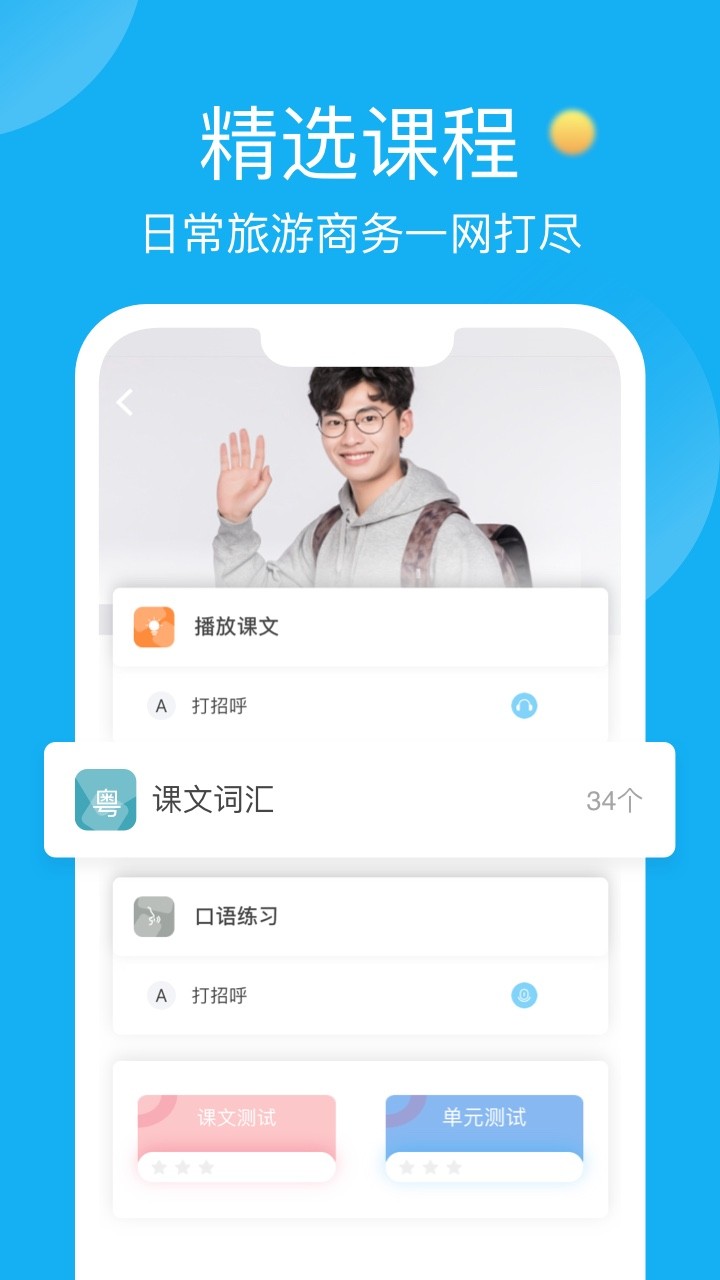Expand 课文词汇 to see all 34 items
Screen dimensions: 720x1280
(x=360, y=800)
